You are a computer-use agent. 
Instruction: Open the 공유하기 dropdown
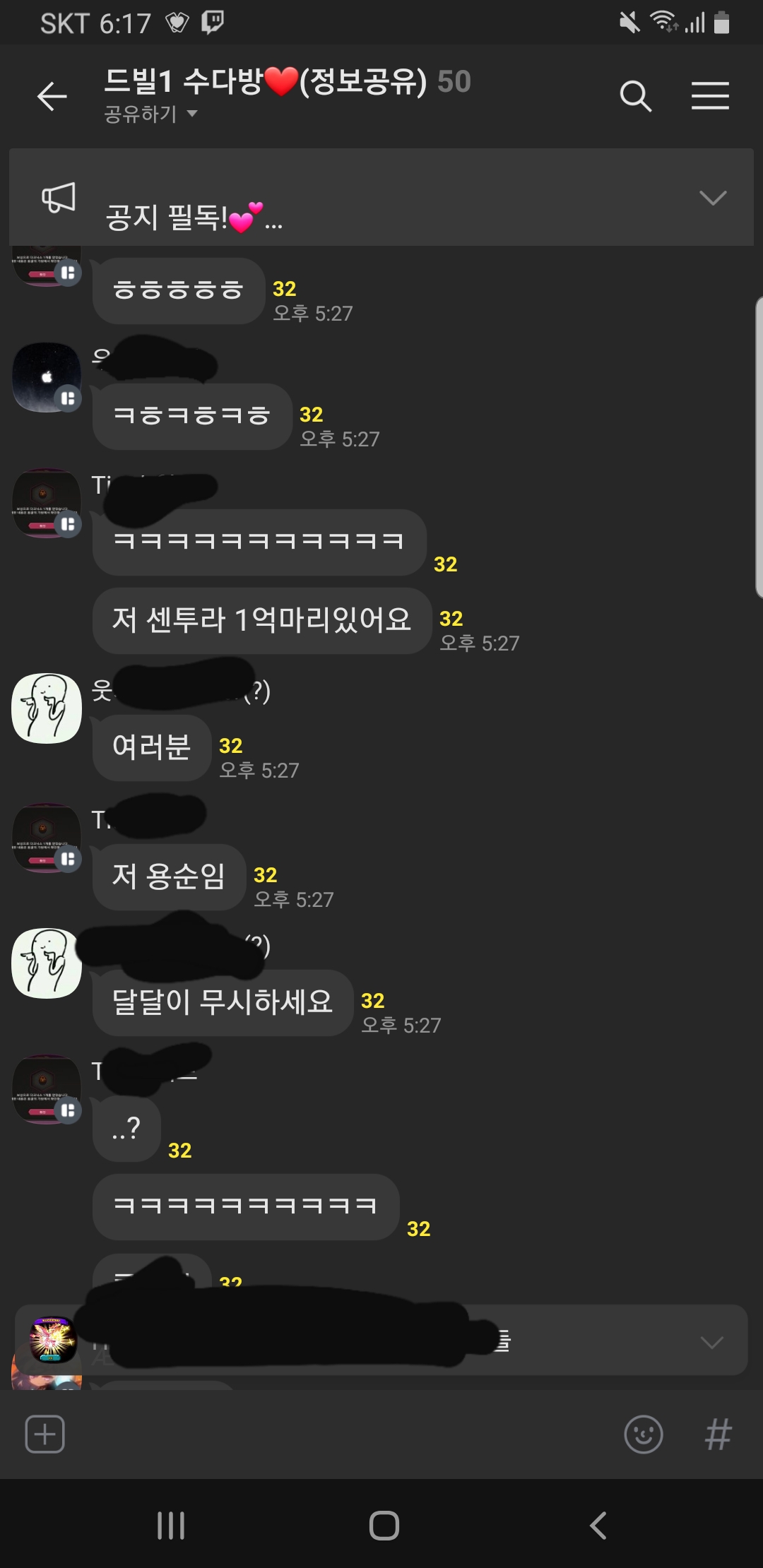pos(150,114)
